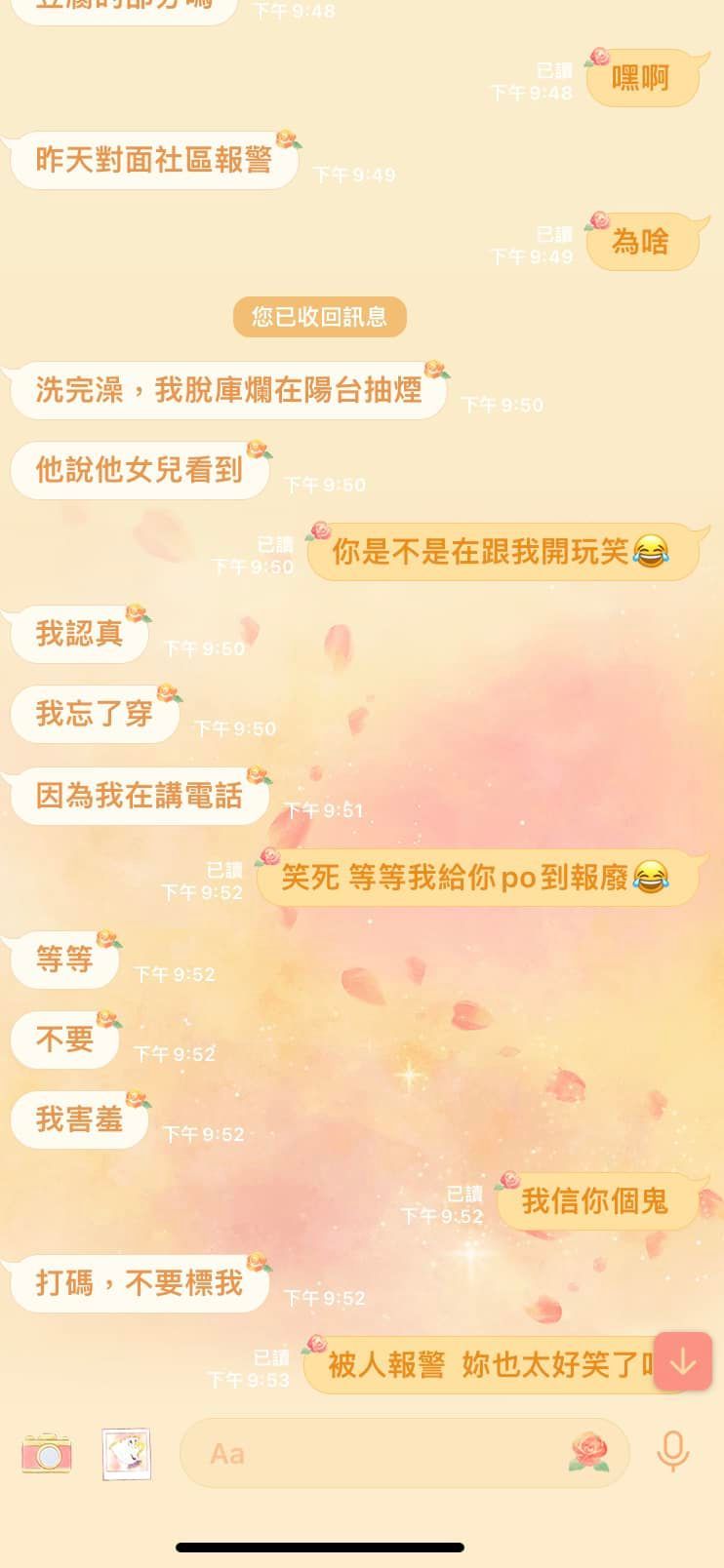The height and width of the screenshot is (1568, 724).
Task: Jump to latest message with down arrow
Action: tap(682, 1360)
